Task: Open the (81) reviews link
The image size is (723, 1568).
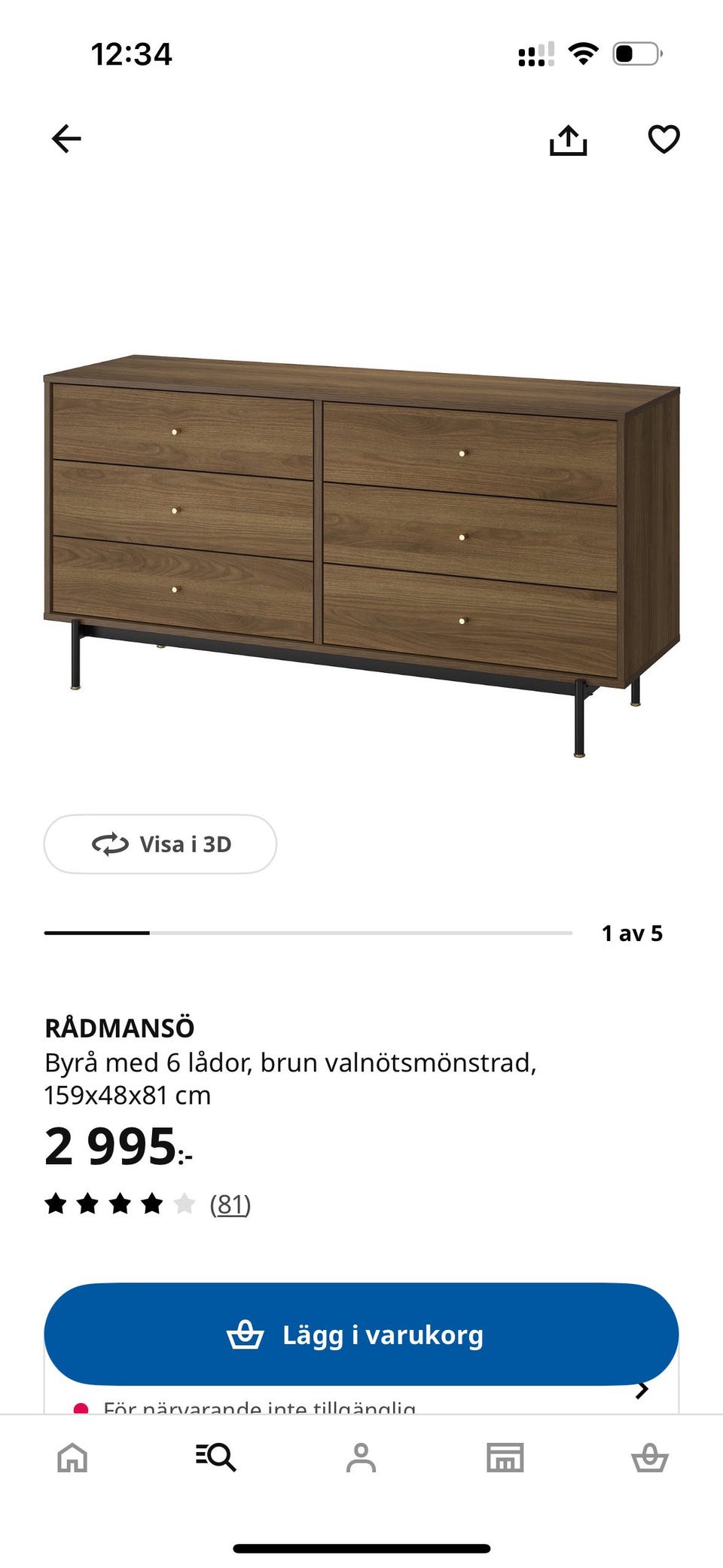Action: click(228, 1204)
